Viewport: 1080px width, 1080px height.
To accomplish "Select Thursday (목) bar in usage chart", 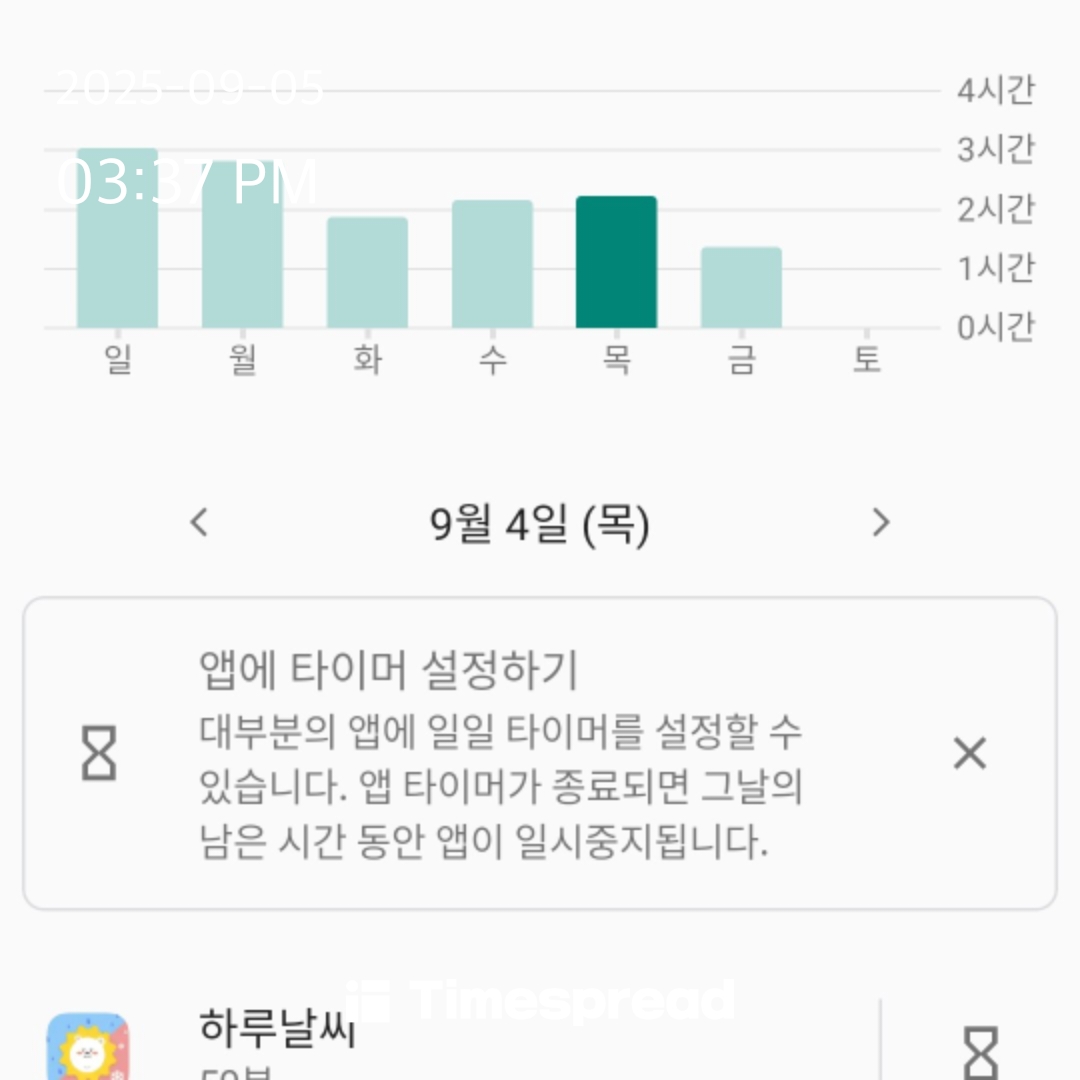I will (616, 262).
